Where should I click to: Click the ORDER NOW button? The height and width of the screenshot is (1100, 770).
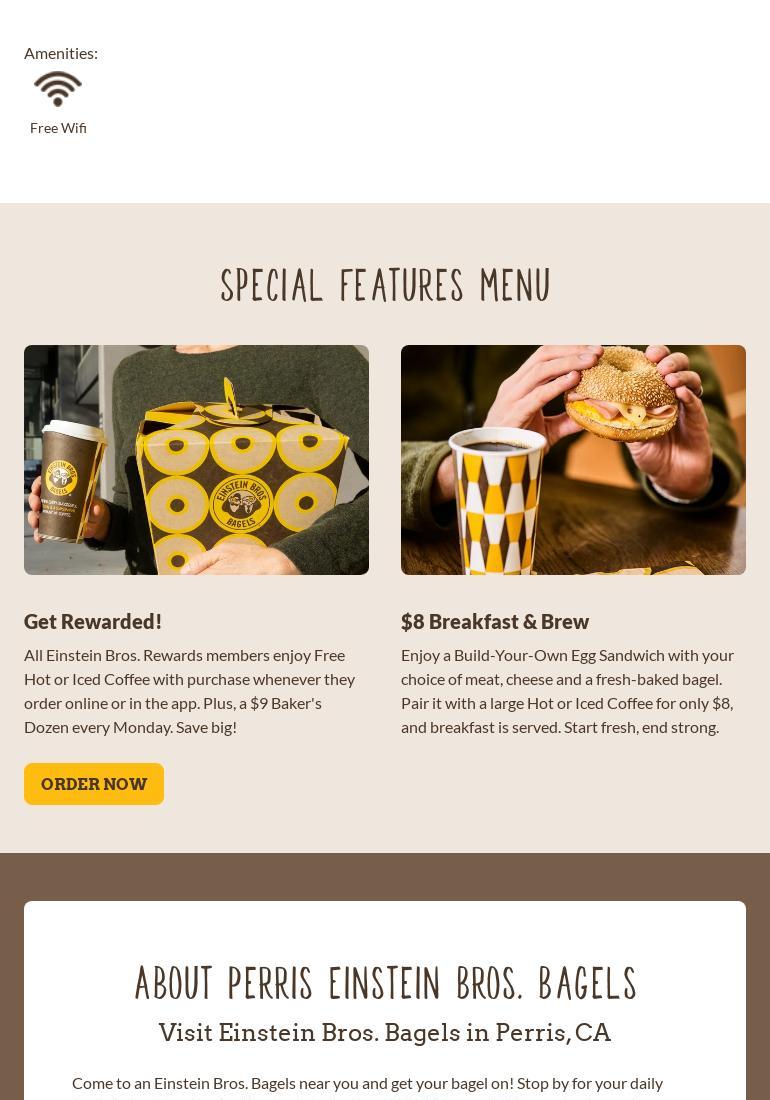94,784
